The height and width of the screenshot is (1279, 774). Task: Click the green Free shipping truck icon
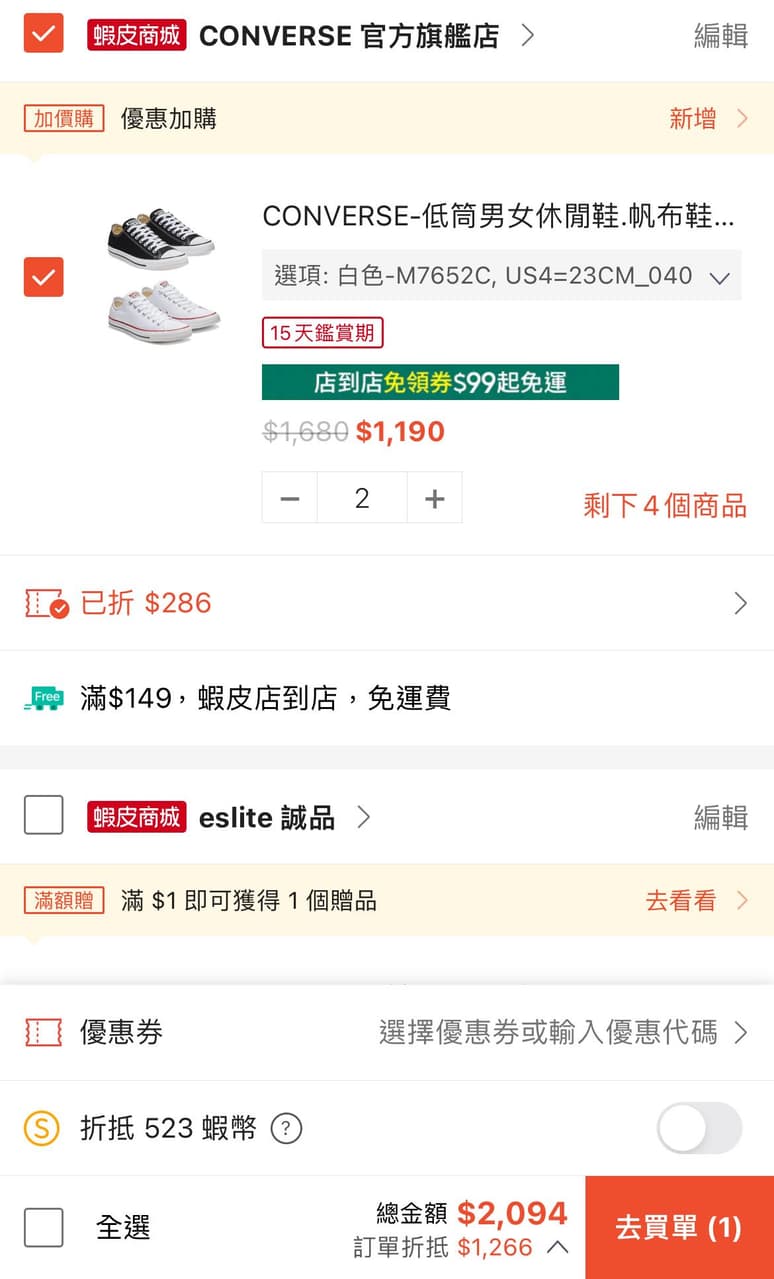pyautogui.click(x=44, y=697)
